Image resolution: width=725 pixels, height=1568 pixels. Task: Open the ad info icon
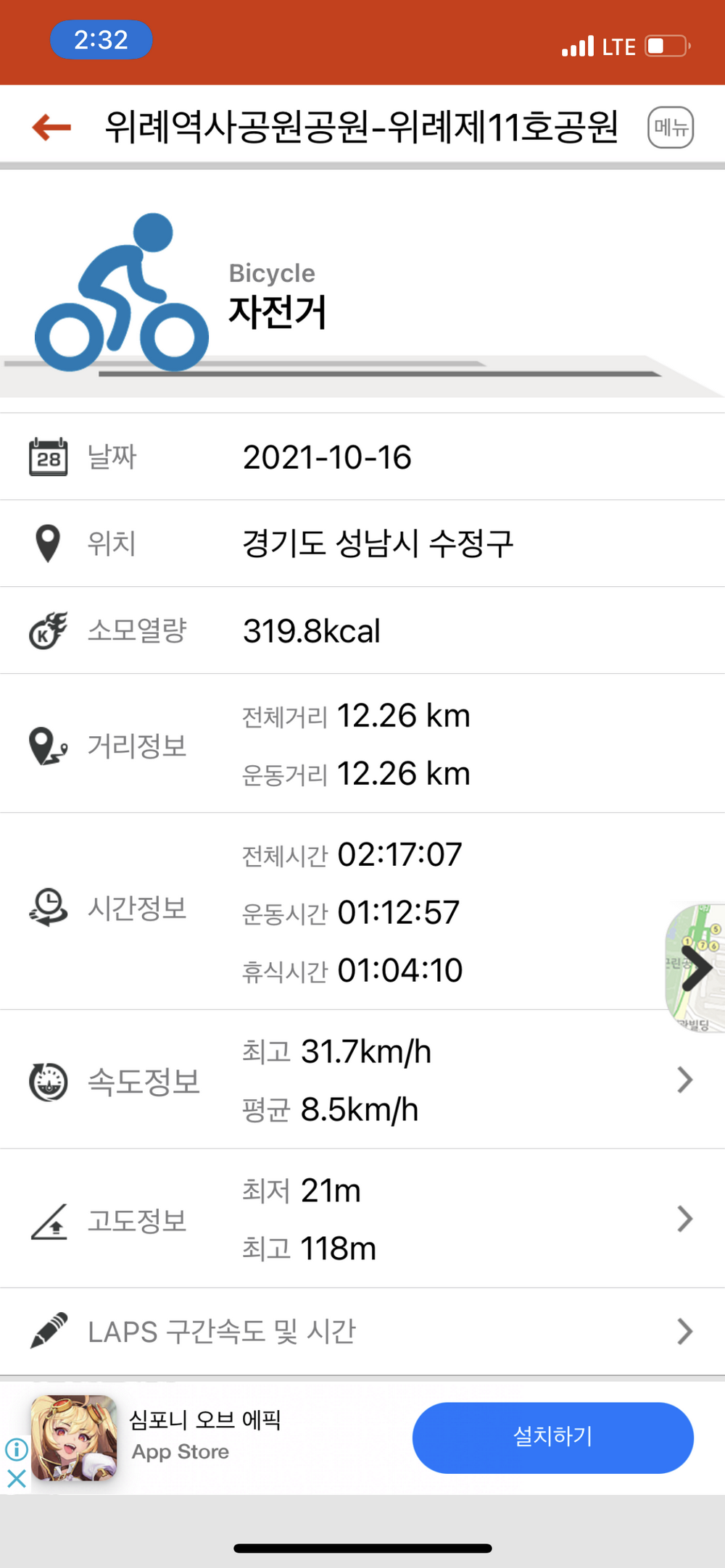[x=17, y=1449]
